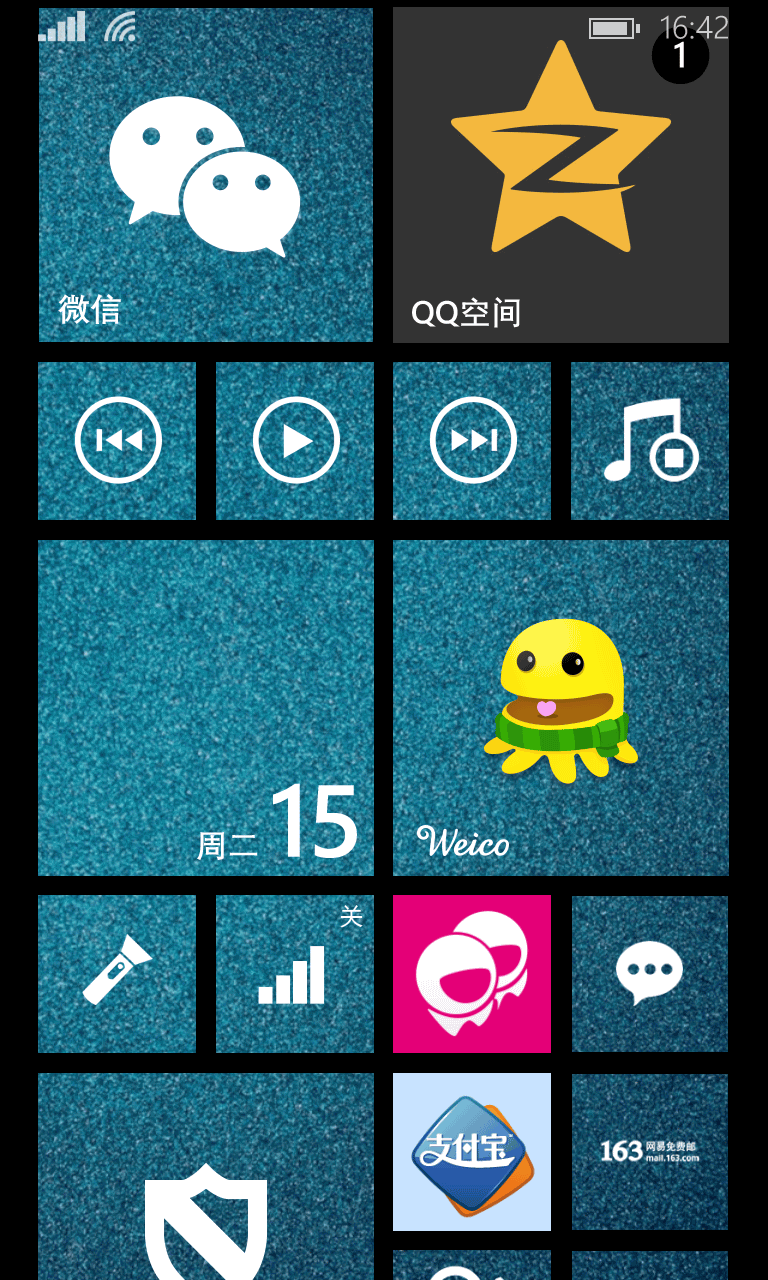Skip to the previous track
Viewport: 768px width, 1280px height.
(117, 441)
